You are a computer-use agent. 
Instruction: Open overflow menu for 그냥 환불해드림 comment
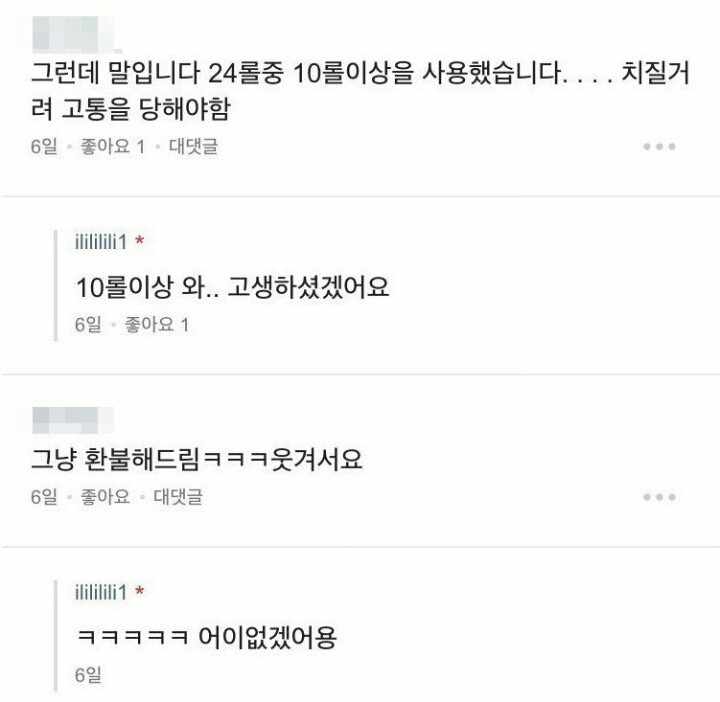point(659,497)
